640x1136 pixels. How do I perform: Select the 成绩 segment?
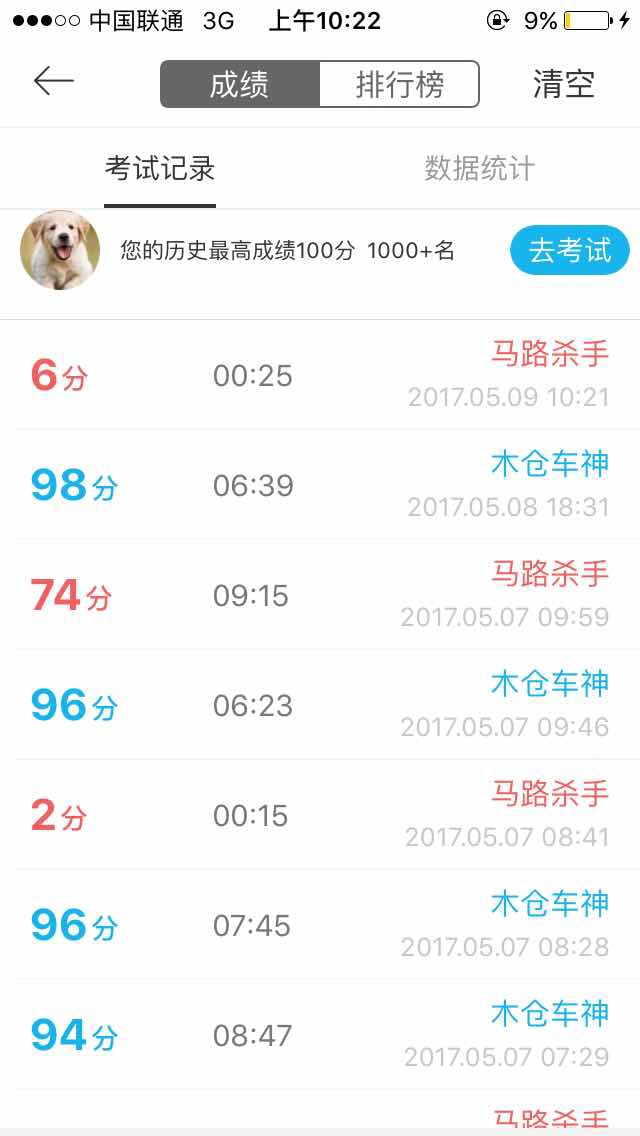tap(240, 84)
